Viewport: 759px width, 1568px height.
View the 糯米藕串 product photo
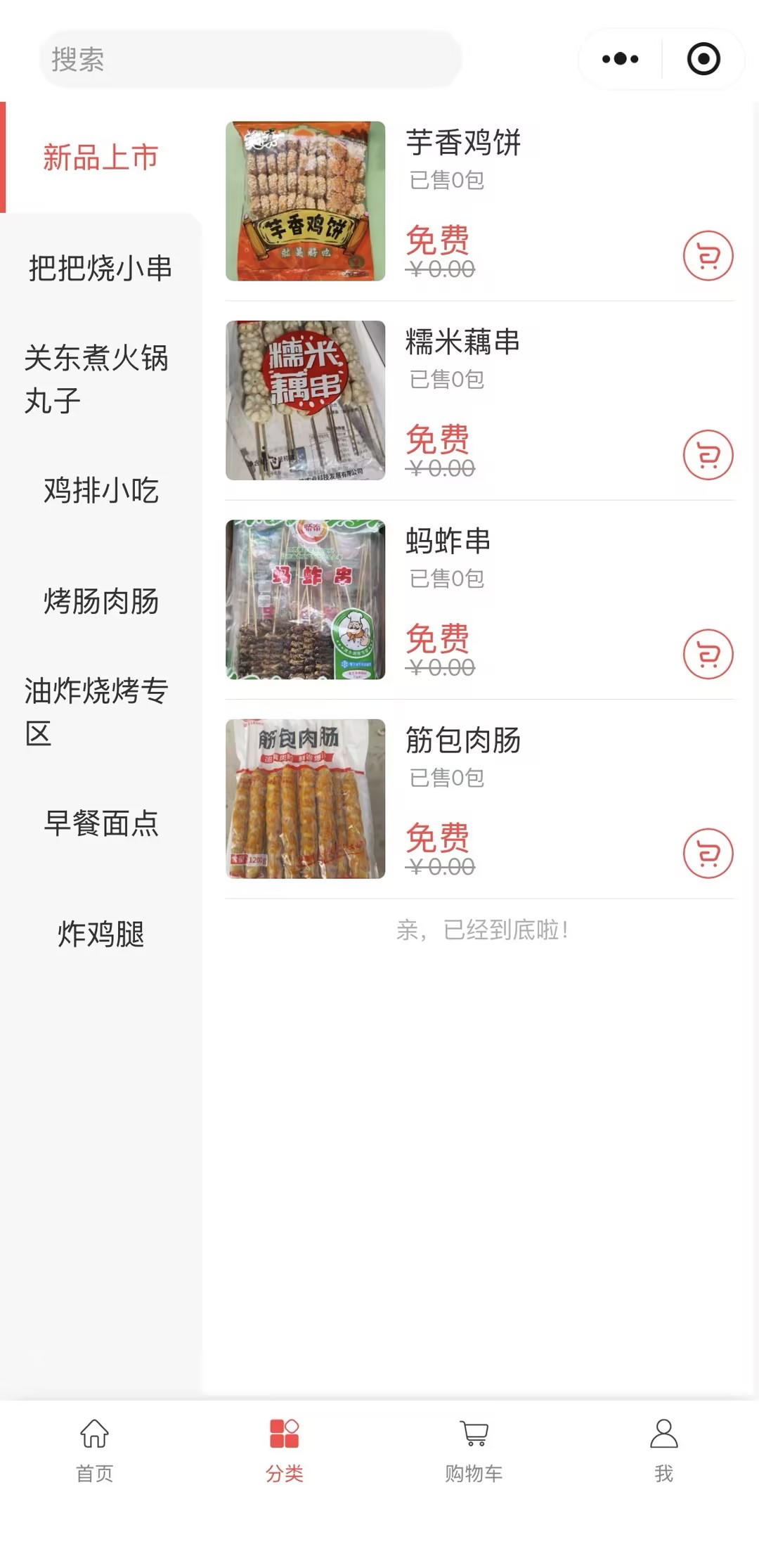(x=305, y=400)
